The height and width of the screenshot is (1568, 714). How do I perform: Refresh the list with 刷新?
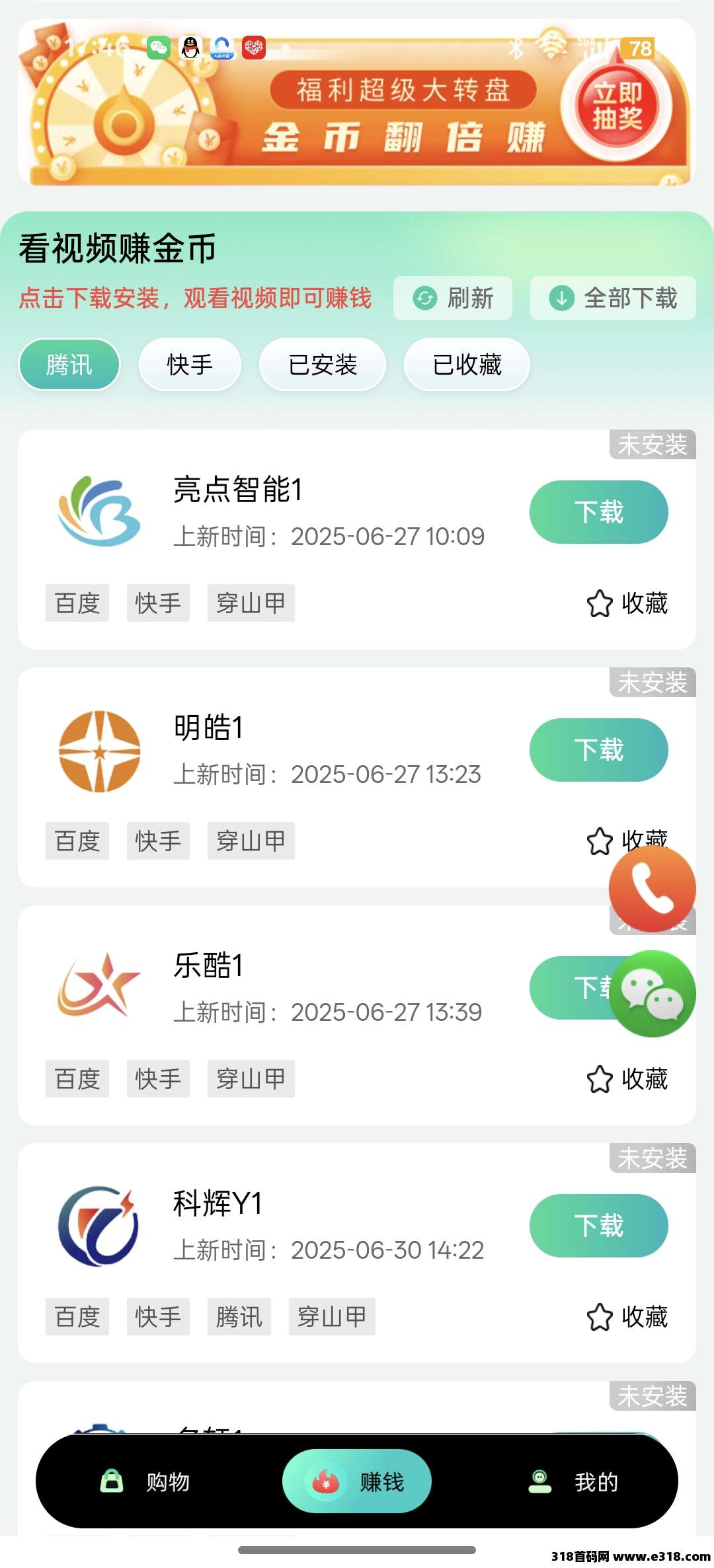[x=453, y=298]
